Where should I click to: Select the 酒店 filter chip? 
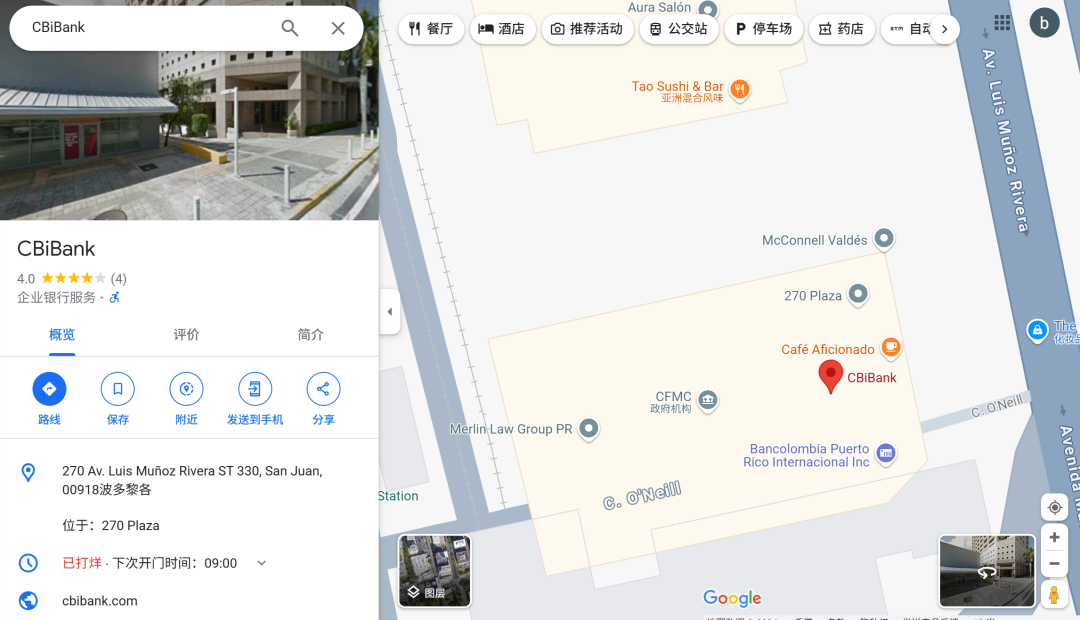pos(502,29)
